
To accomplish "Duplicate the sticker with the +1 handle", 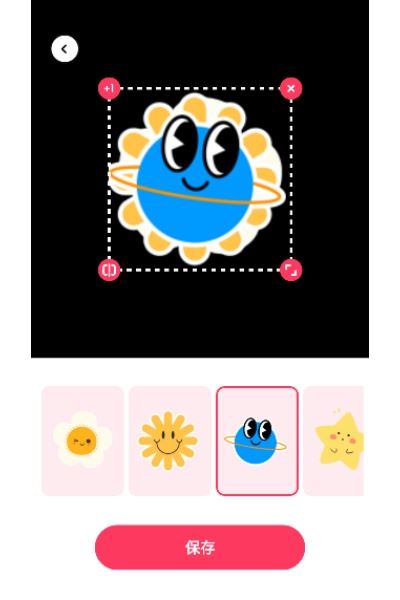I will click(x=109, y=88).
